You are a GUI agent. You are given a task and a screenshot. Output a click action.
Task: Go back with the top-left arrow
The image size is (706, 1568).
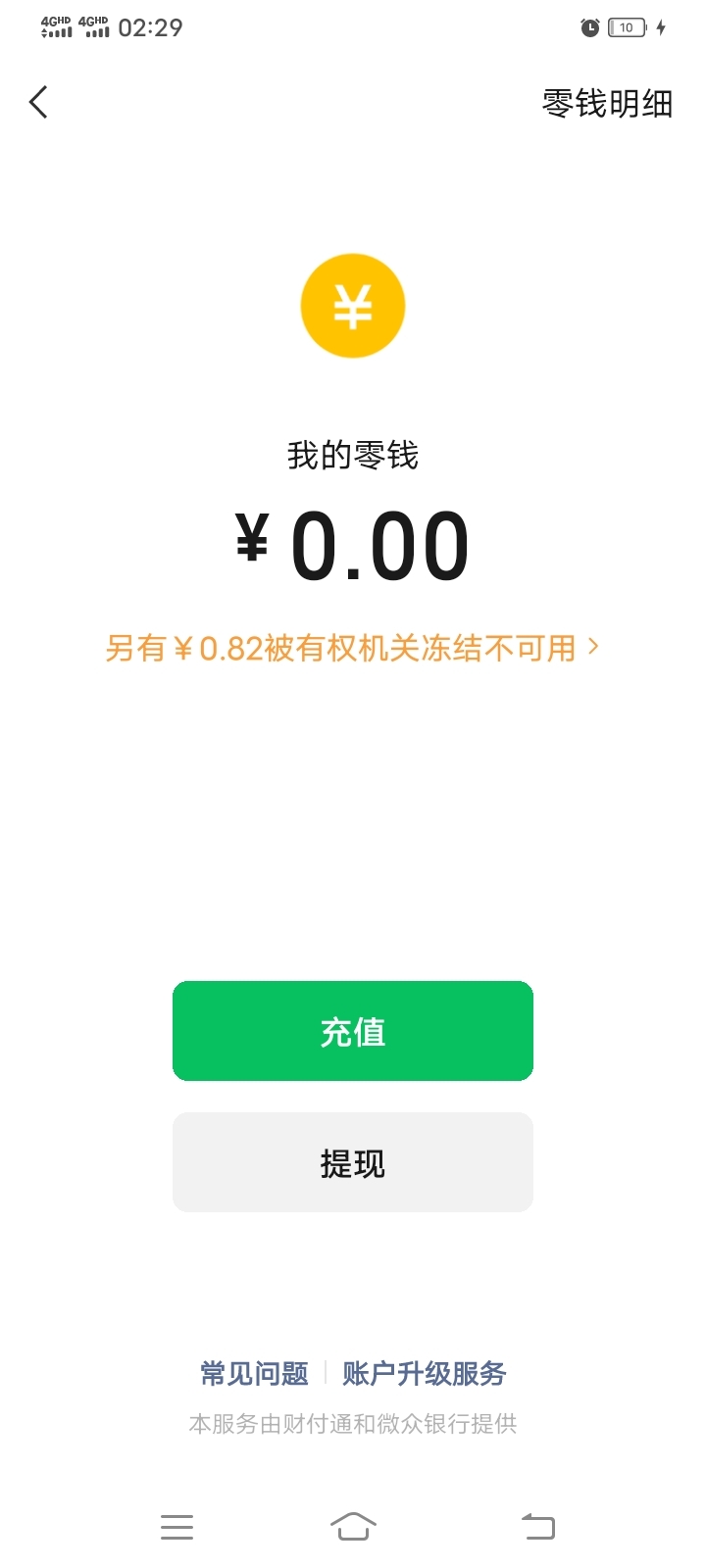pos(38,103)
